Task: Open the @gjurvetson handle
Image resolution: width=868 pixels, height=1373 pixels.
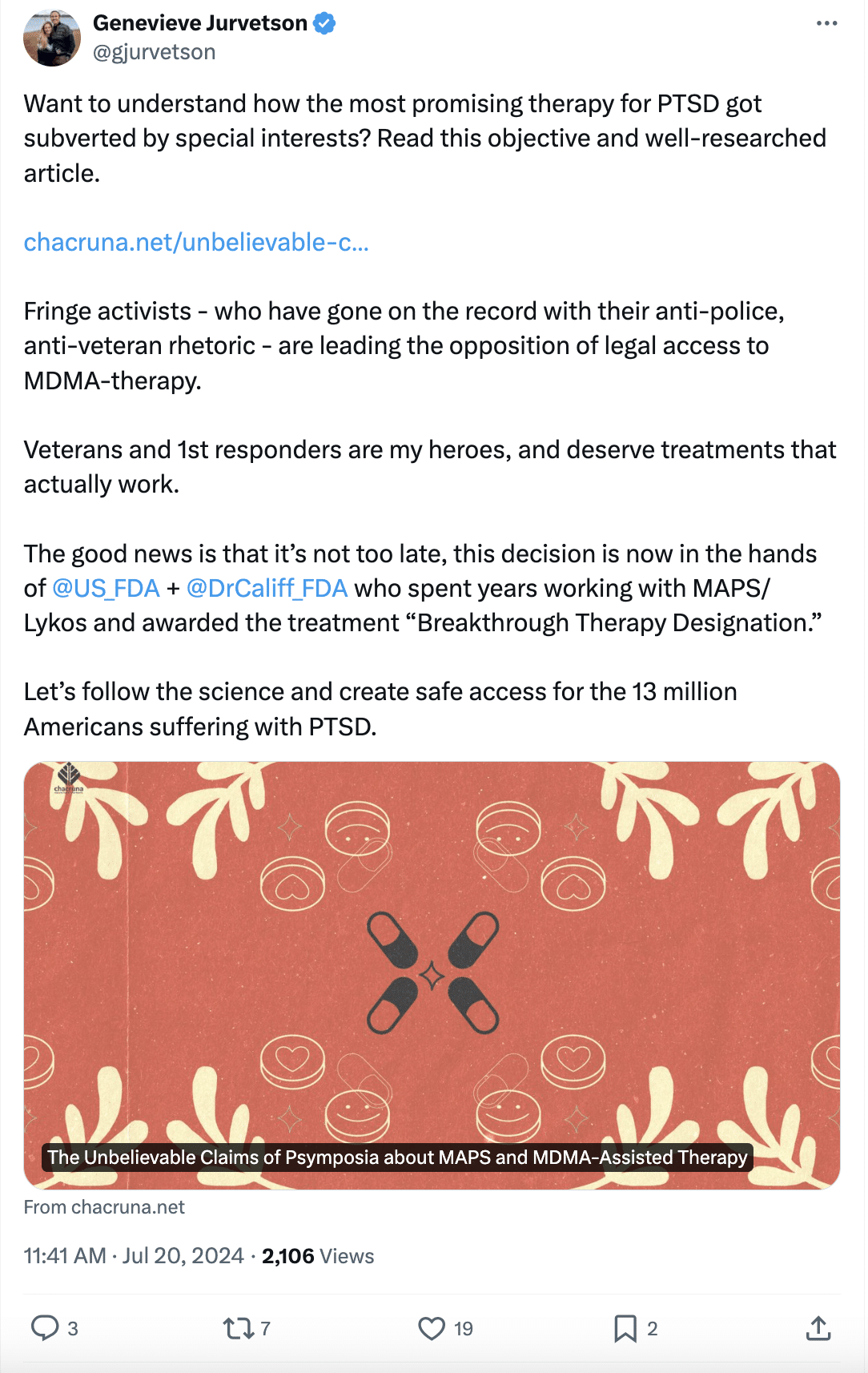Action: (155, 52)
